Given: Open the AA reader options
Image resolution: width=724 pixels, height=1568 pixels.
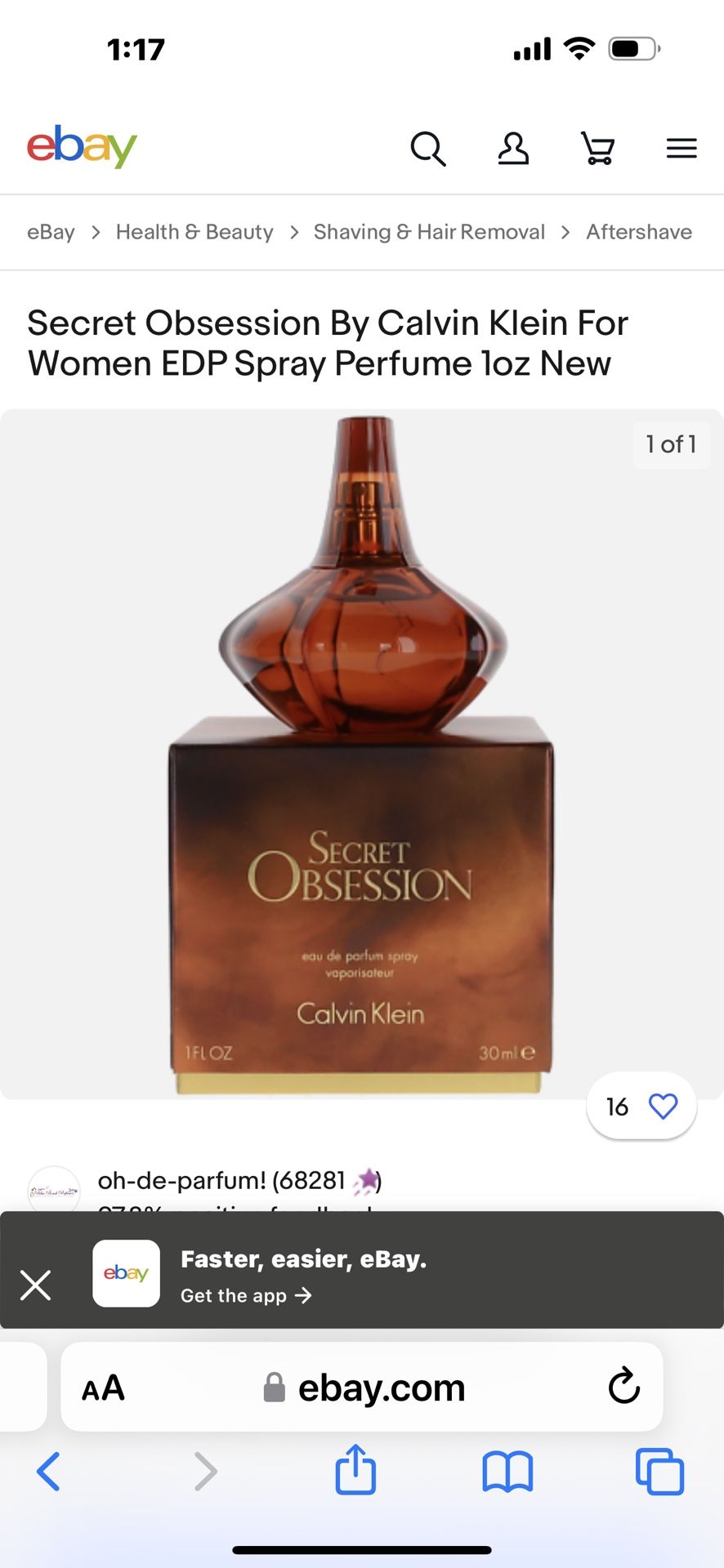Looking at the screenshot, I should coord(103,1388).
